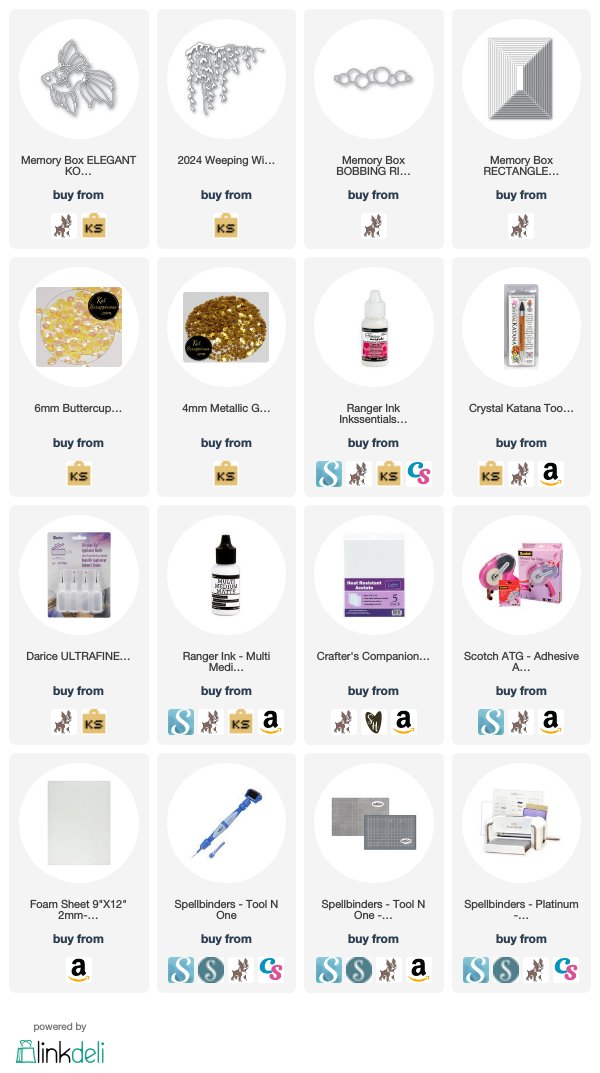
Task: Tap the CS store icon under Spellbinders Tool N One
Action: [x=270, y=970]
